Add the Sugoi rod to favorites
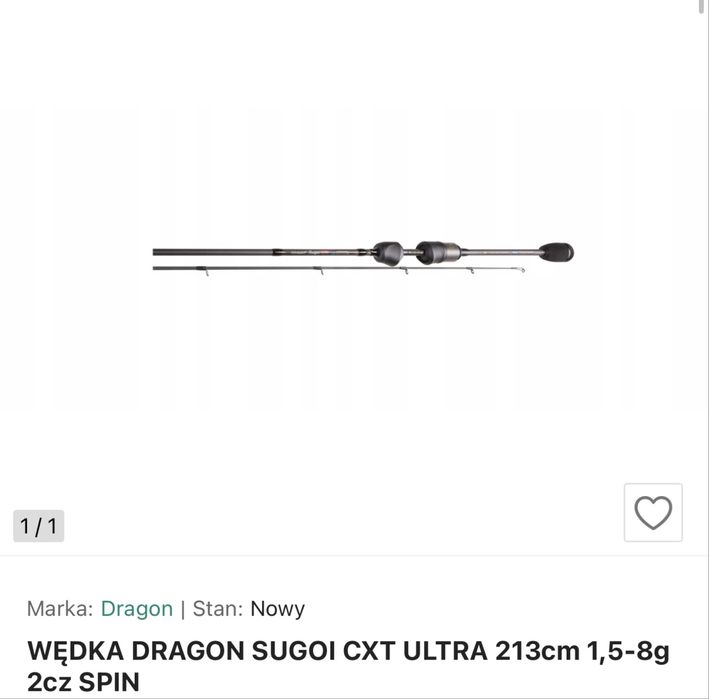Image resolution: width=709 pixels, height=699 pixels. click(653, 513)
